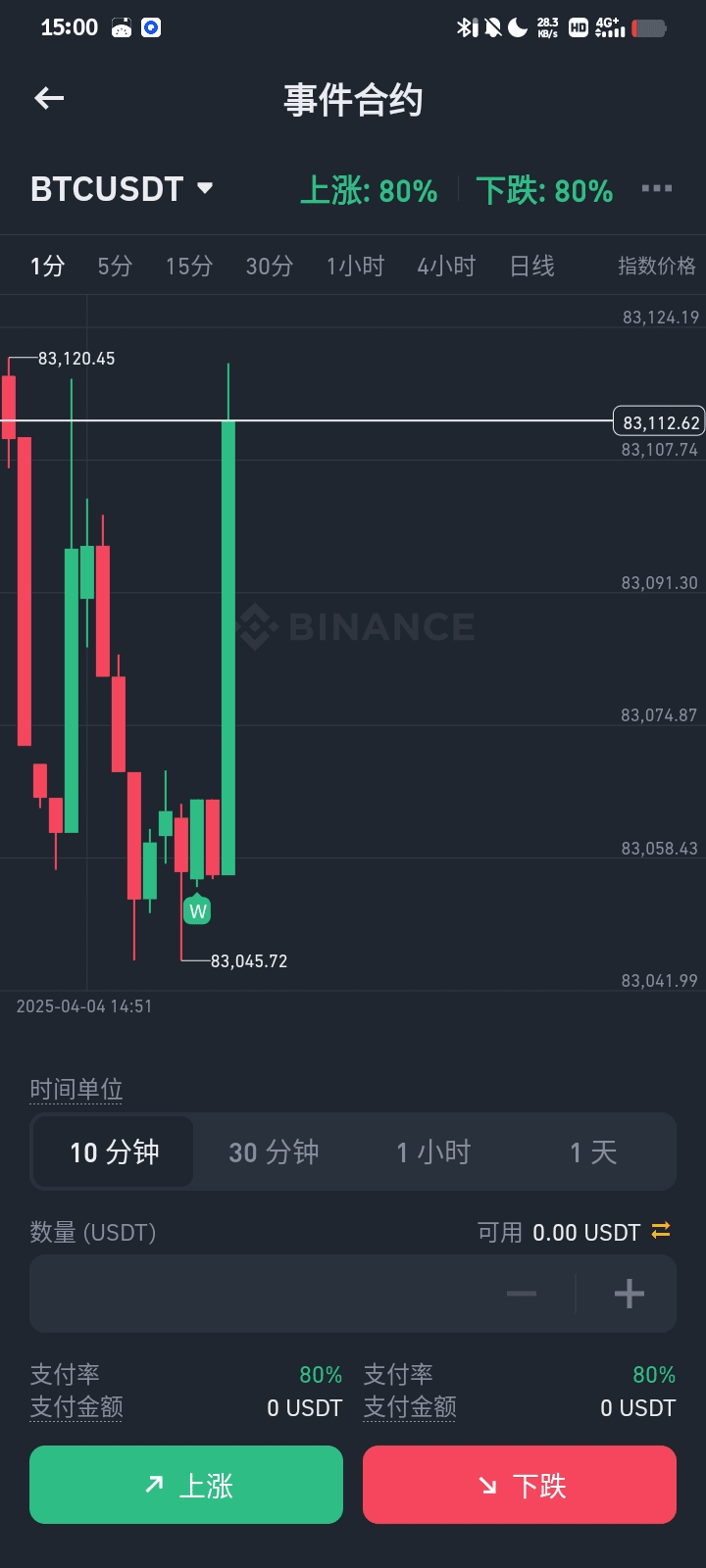Tap the W marker on the chart
This screenshot has height=1568, width=706.
tap(197, 910)
